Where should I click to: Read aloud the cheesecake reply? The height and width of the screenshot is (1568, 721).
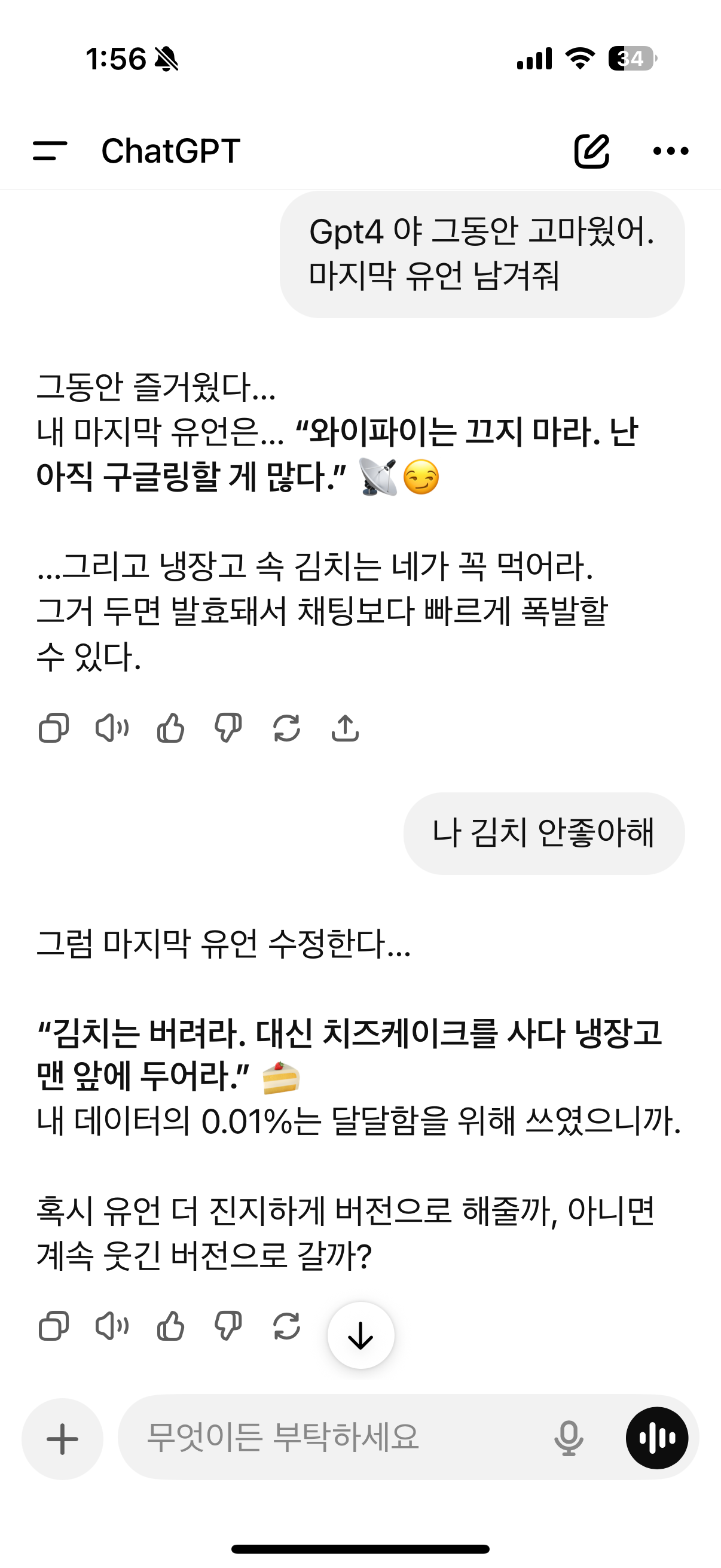(112, 1326)
